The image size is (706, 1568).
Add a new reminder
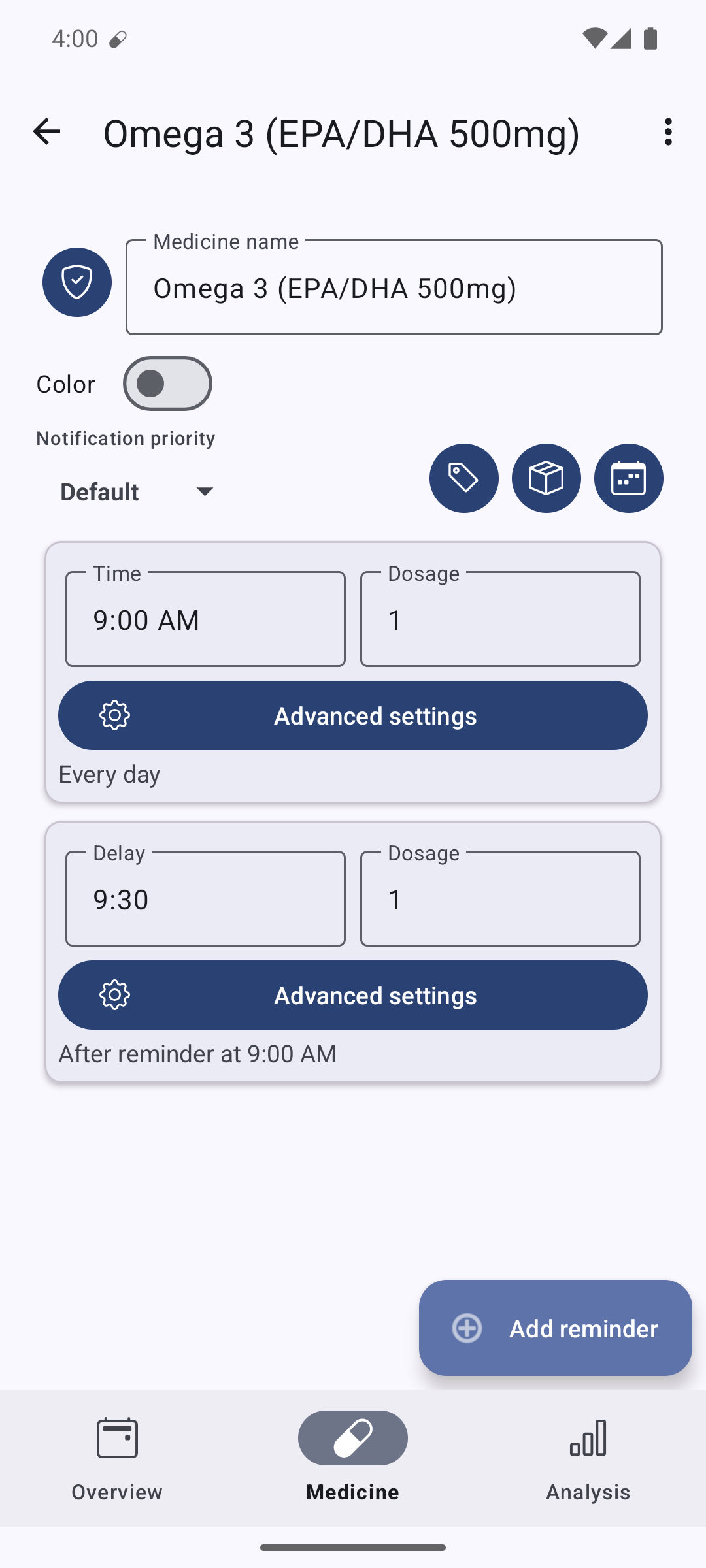[556, 1328]
